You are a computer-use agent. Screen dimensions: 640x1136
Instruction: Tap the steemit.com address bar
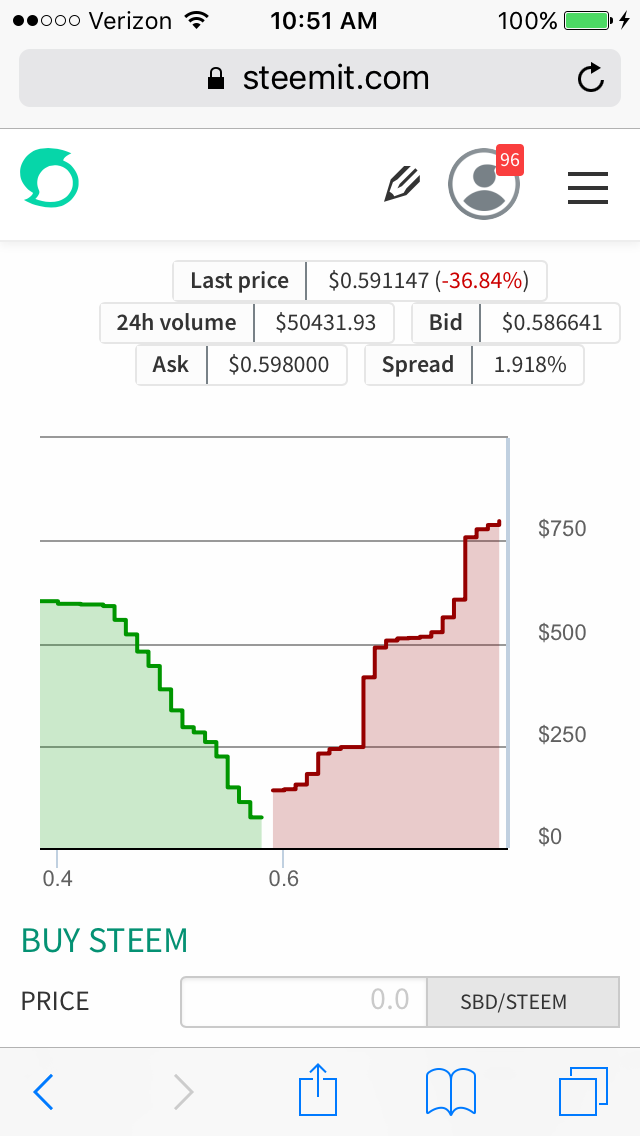318,78
